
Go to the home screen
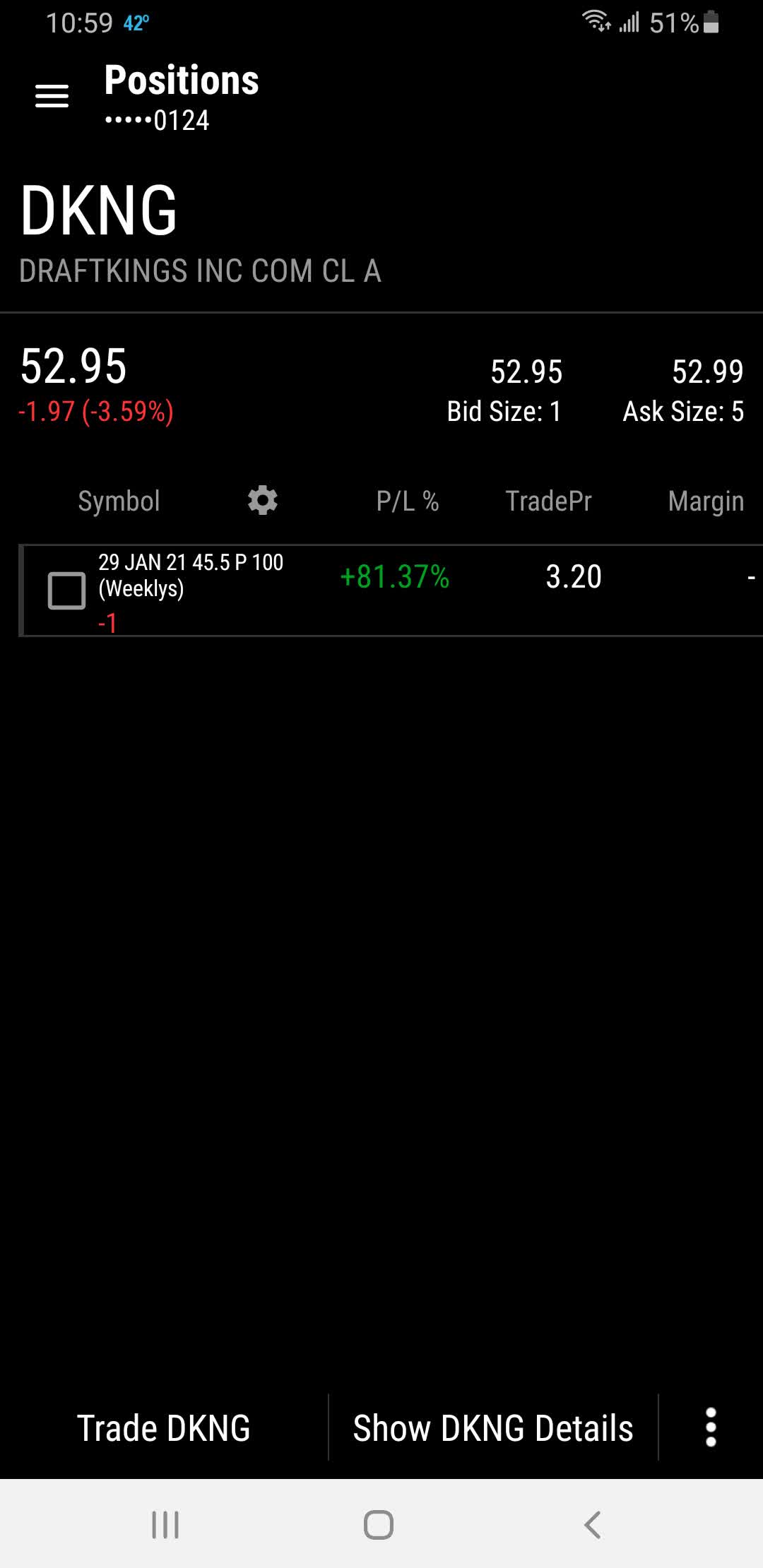(x=379, y=1524)
